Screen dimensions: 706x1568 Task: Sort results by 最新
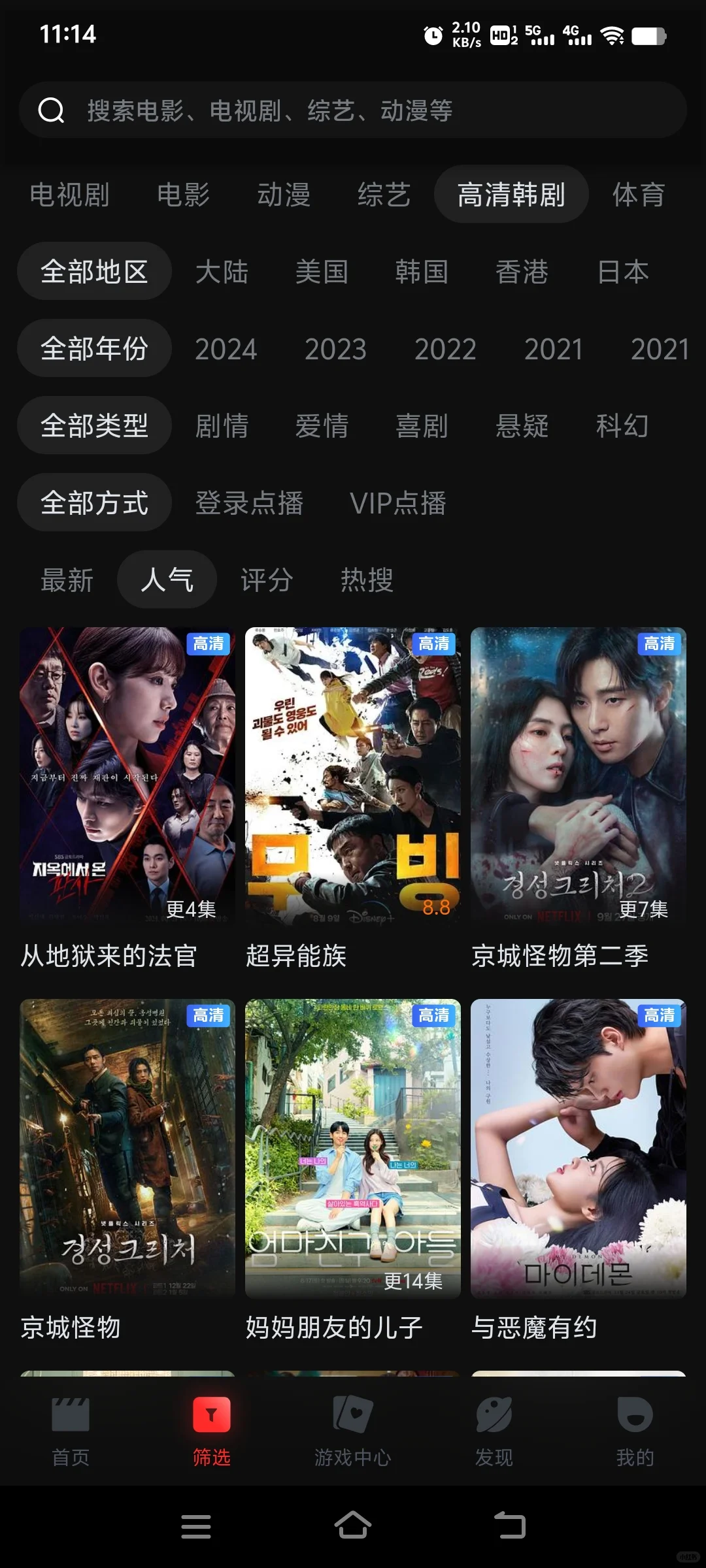point(67,580)
